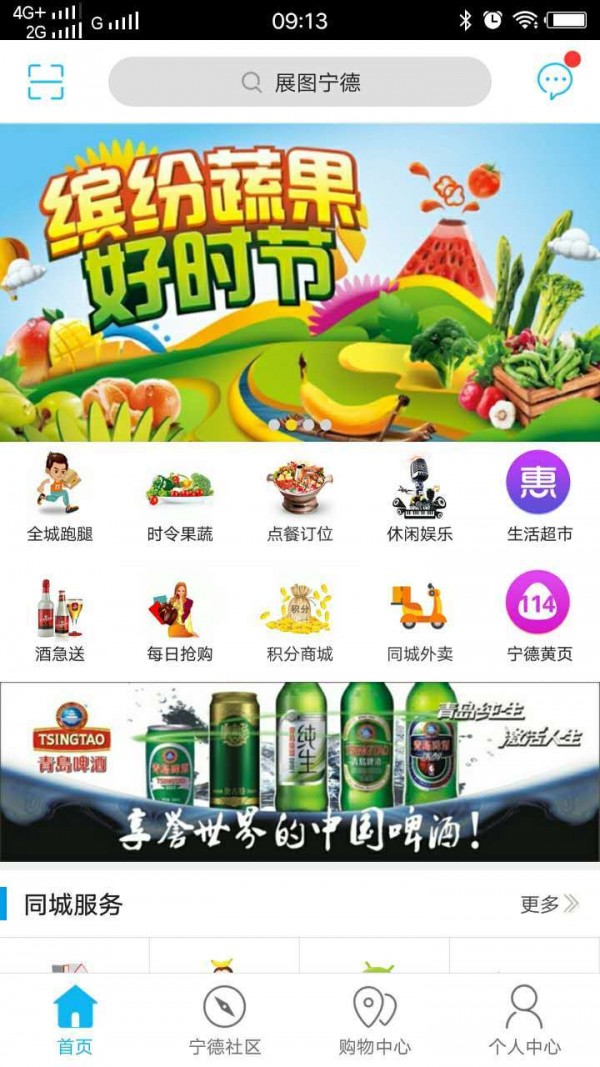This screenshot has width=600, height=1067.
Task: Tap 更多 next to 同城服务
Action: tap(549, 904)
